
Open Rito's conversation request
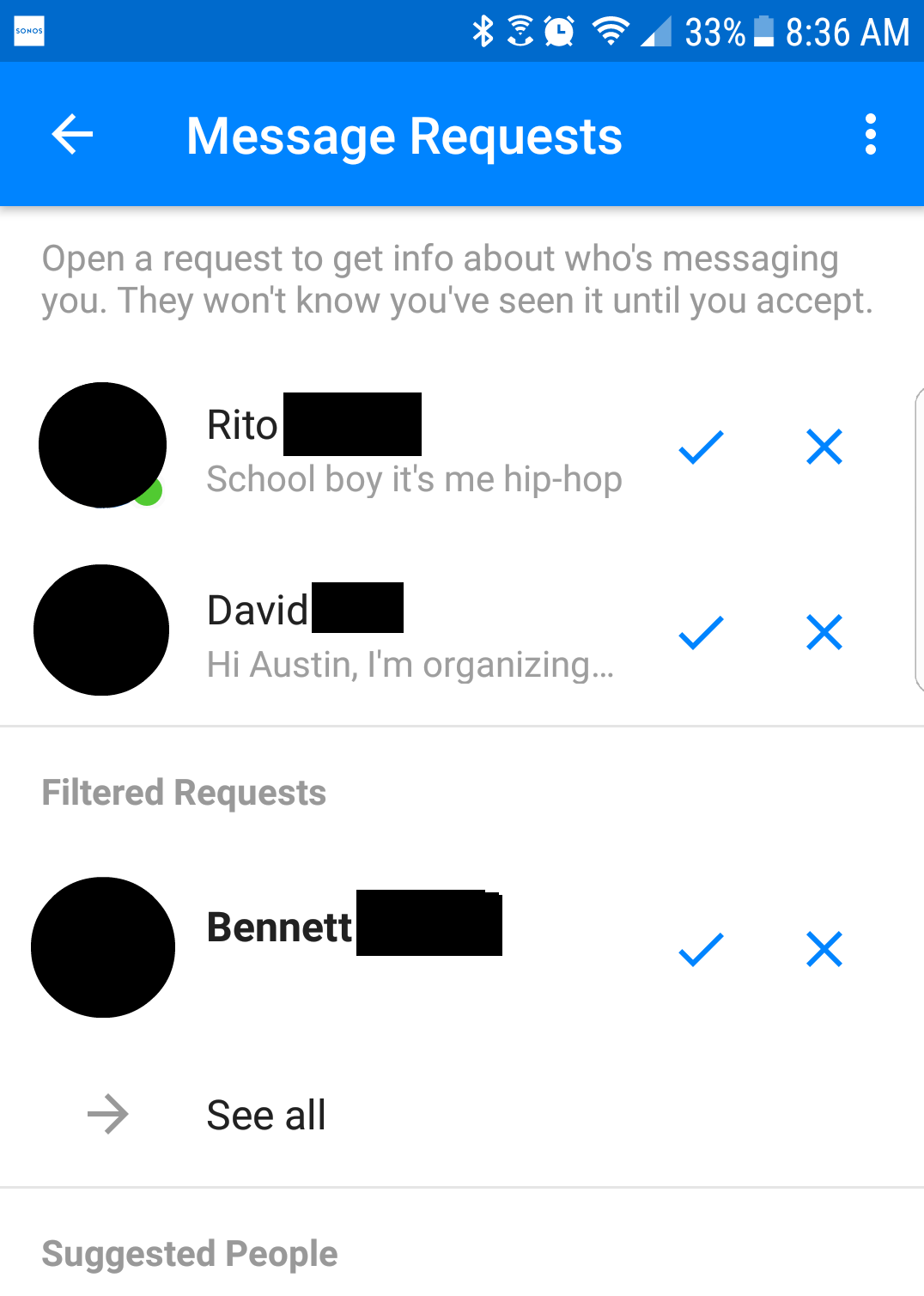[x=386, y=447]
